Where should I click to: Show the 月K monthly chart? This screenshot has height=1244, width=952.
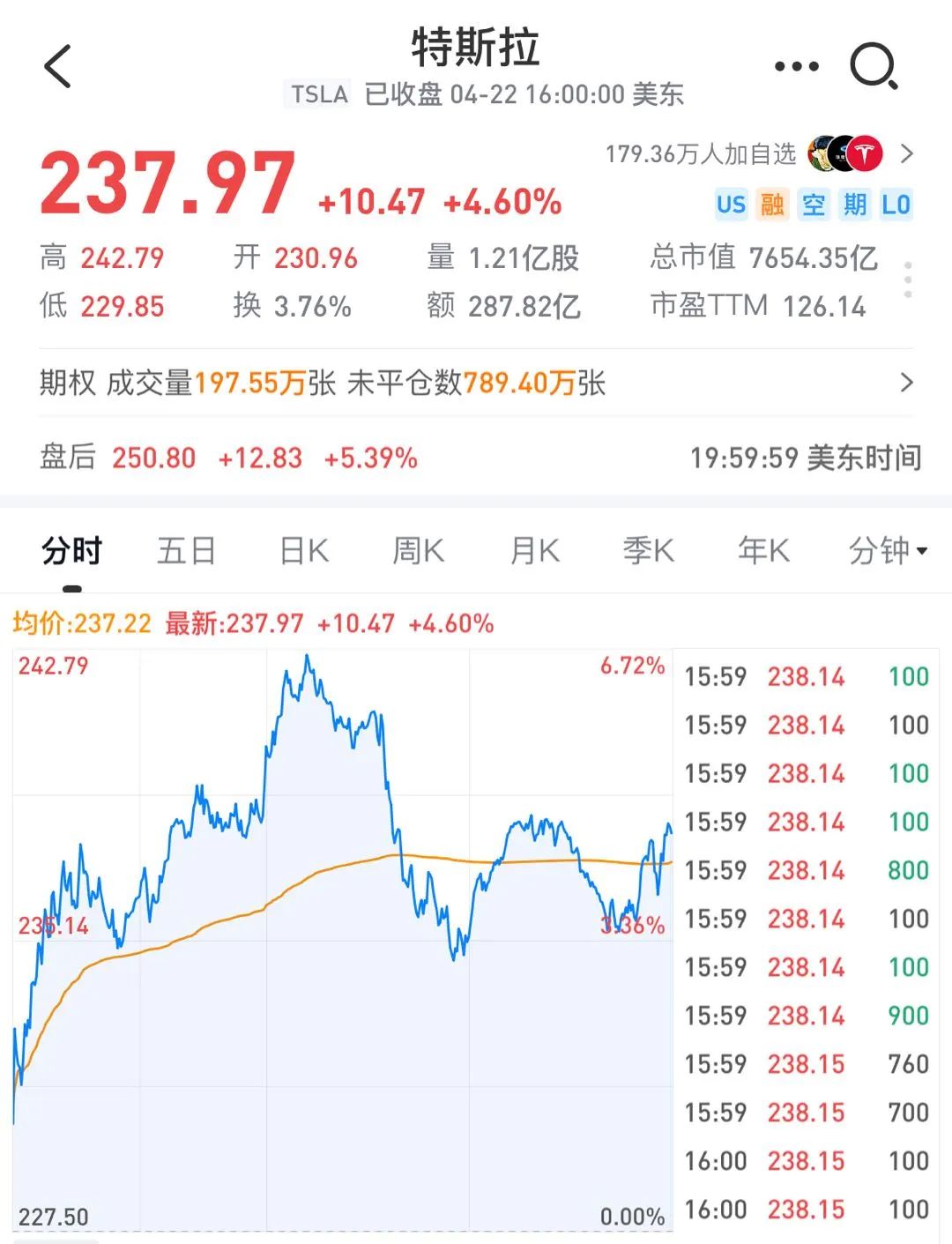535,551
